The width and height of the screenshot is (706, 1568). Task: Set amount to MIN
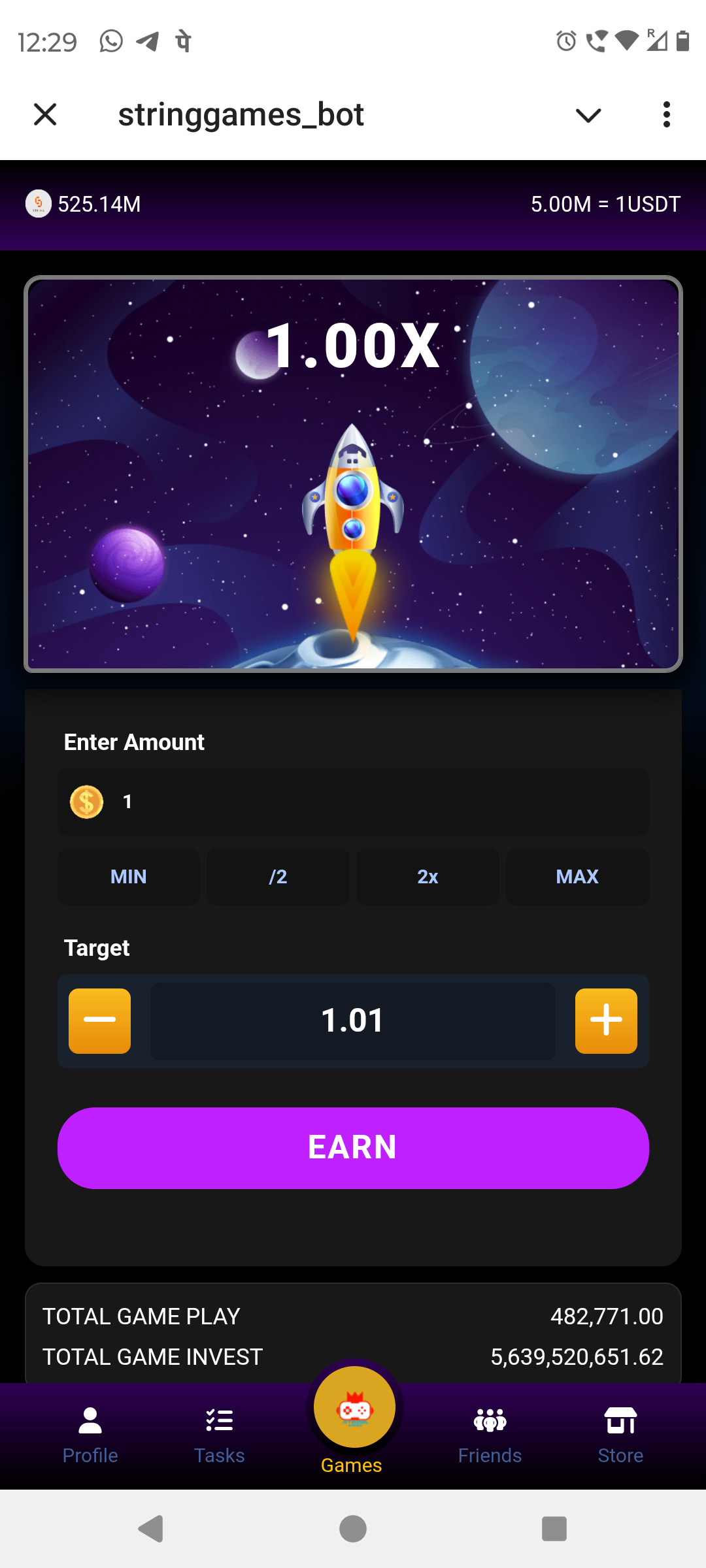pyautogui.click(x=129, y=877)
